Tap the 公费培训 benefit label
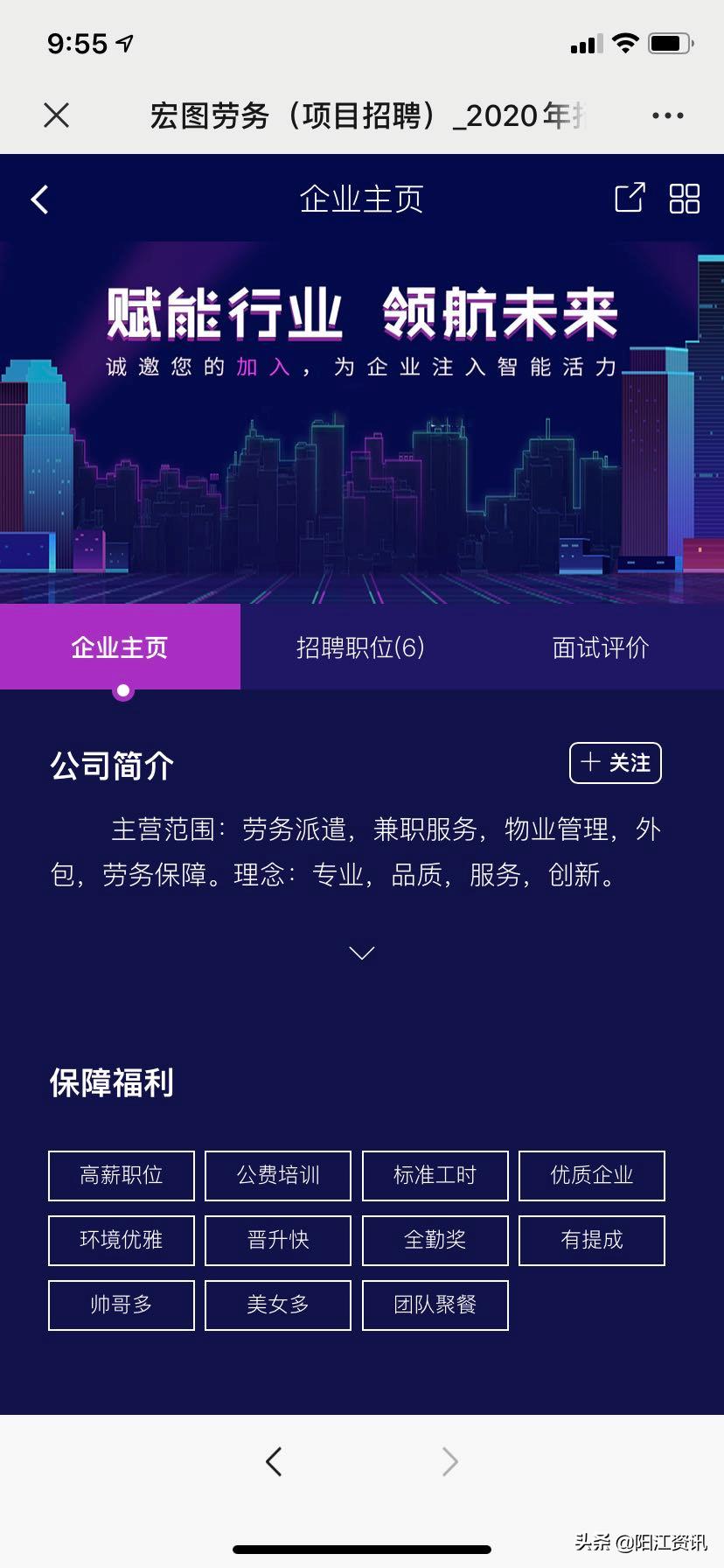 coord(277,1176)
